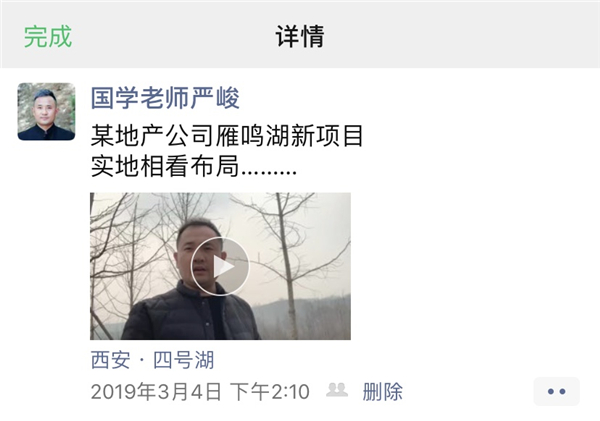600x421 pixels.
Task: Open the visibility audience icon
Action: click(x=337, y=390)
